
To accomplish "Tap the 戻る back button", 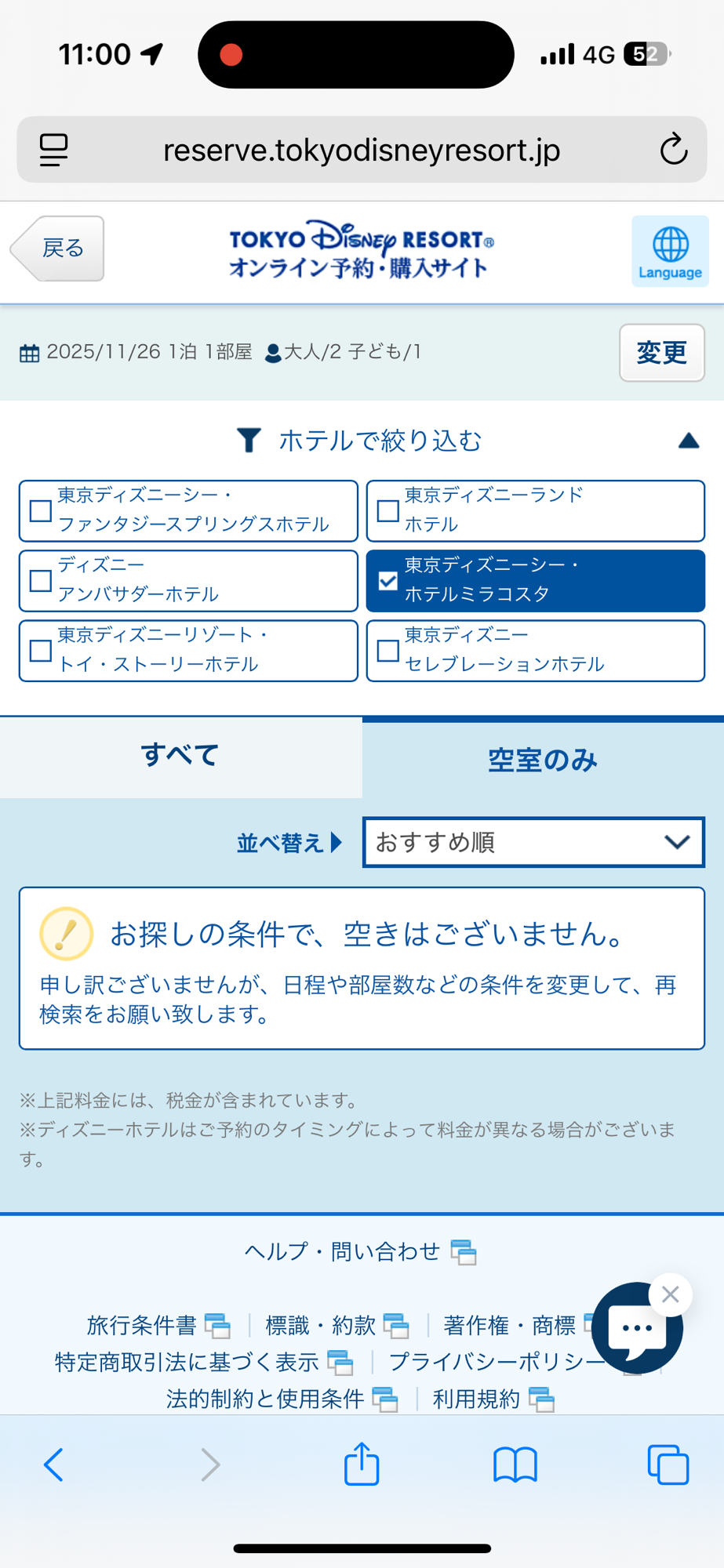I will tap(58, 249).
